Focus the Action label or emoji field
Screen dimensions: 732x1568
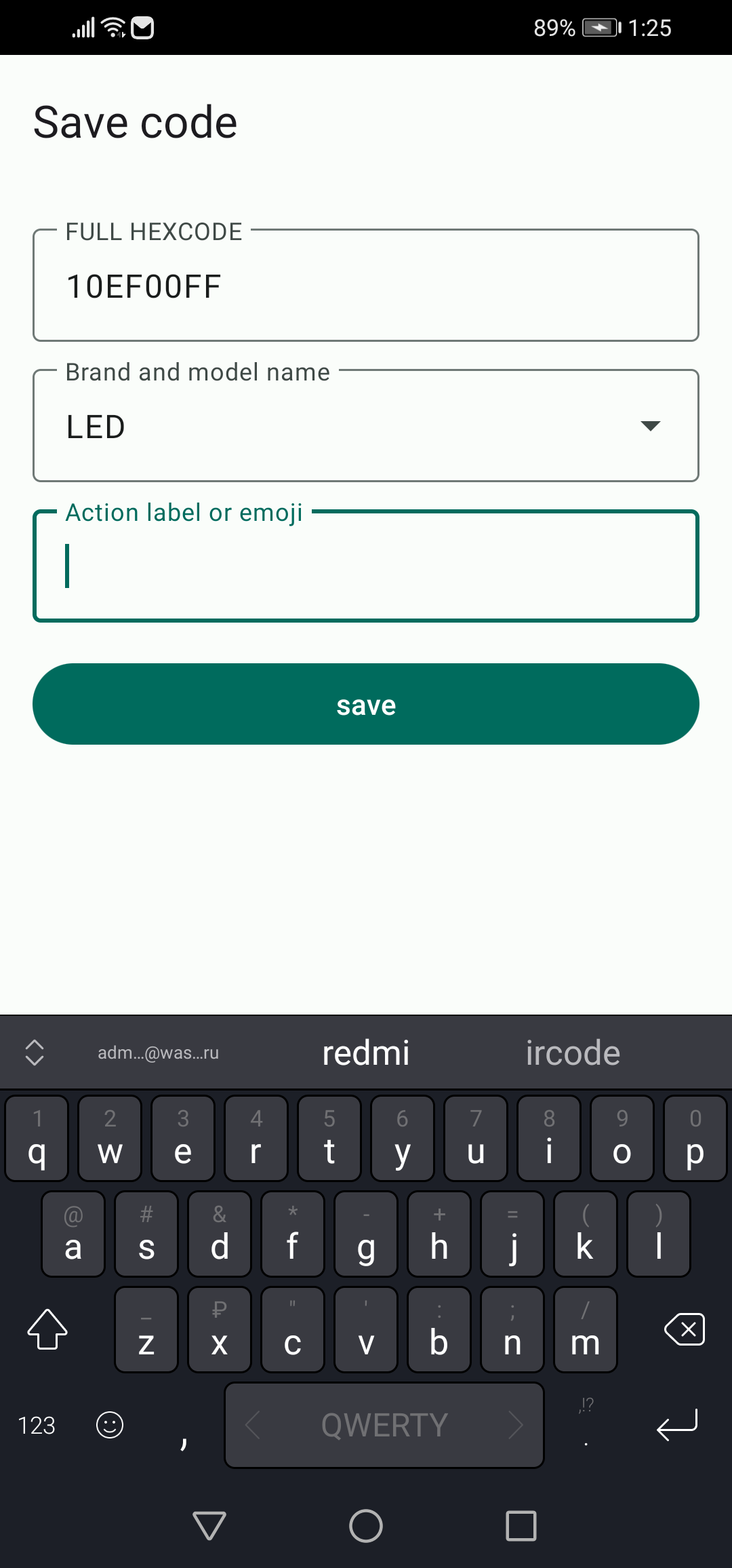[x=366, y=566]
